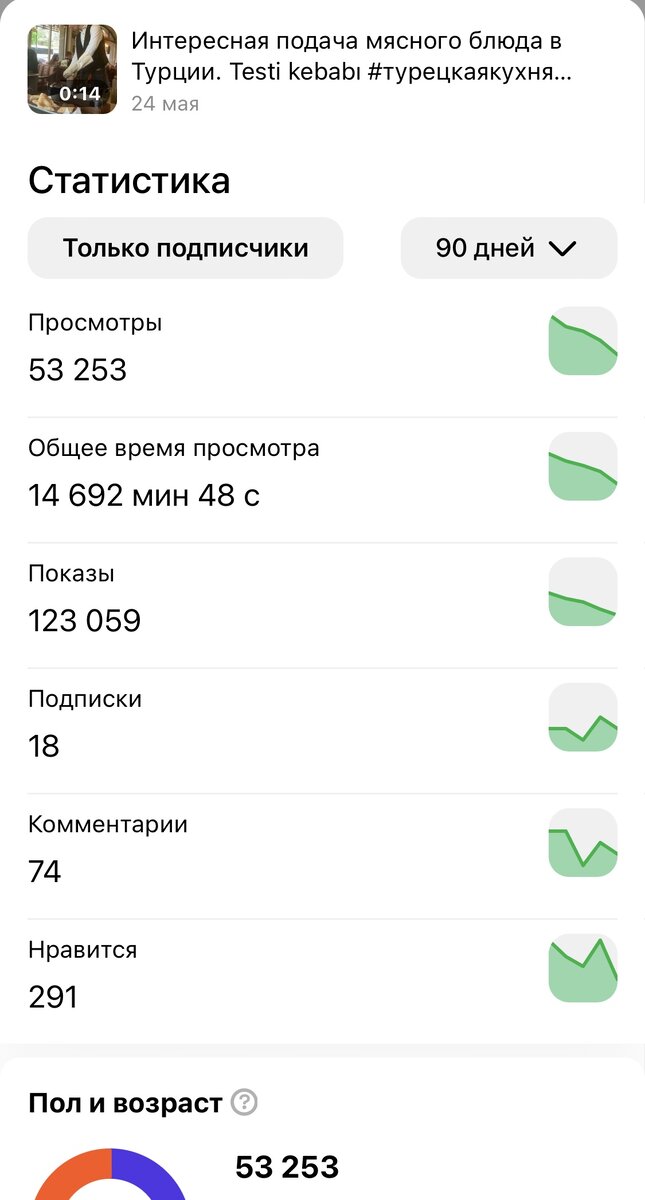The height and width of the screenshot is (1200, 645).
Task: Show the «Подписки» chart
Action: click(583, 717)
